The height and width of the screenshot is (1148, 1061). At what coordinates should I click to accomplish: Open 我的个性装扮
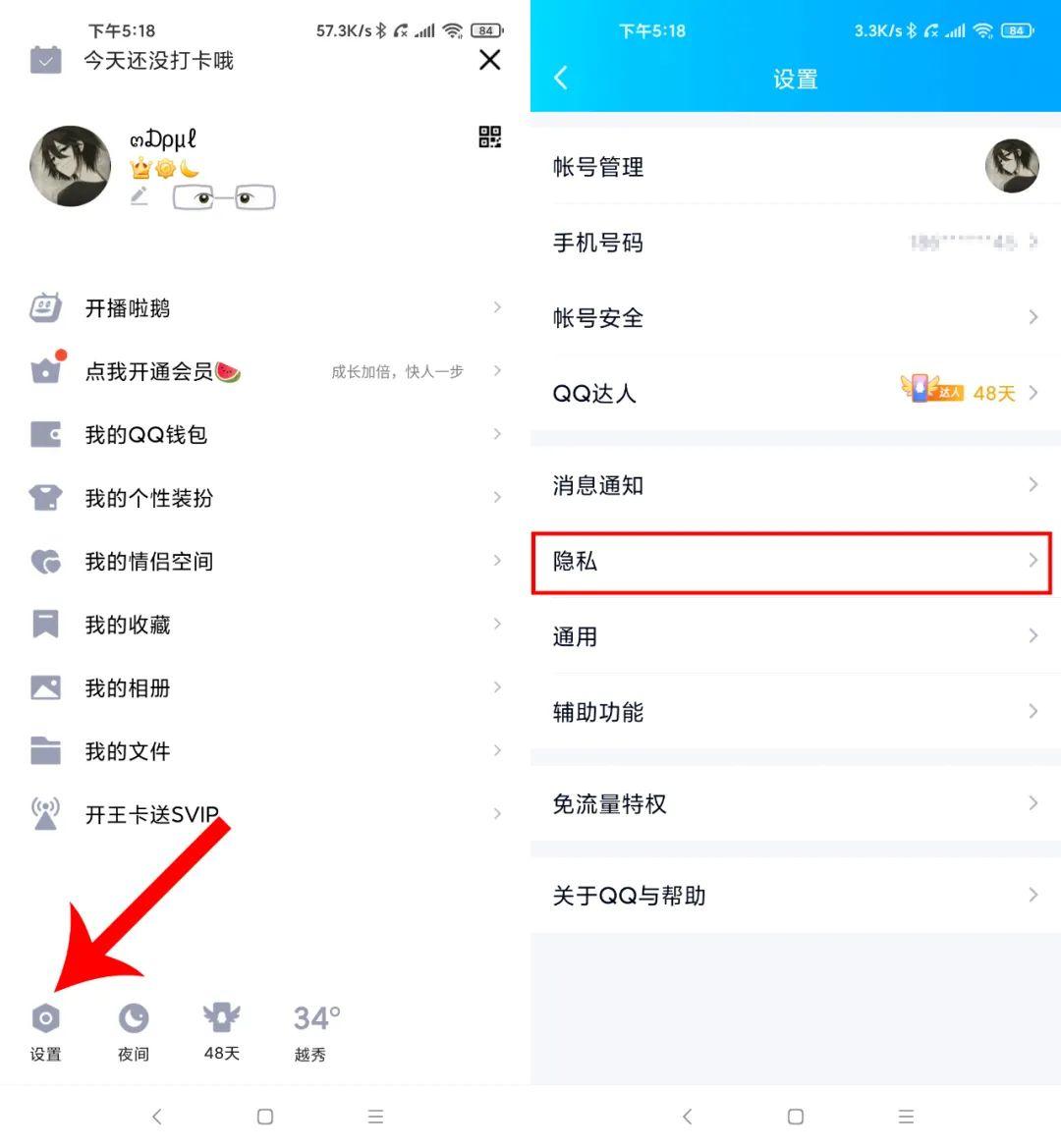click(x=149, y=498)
